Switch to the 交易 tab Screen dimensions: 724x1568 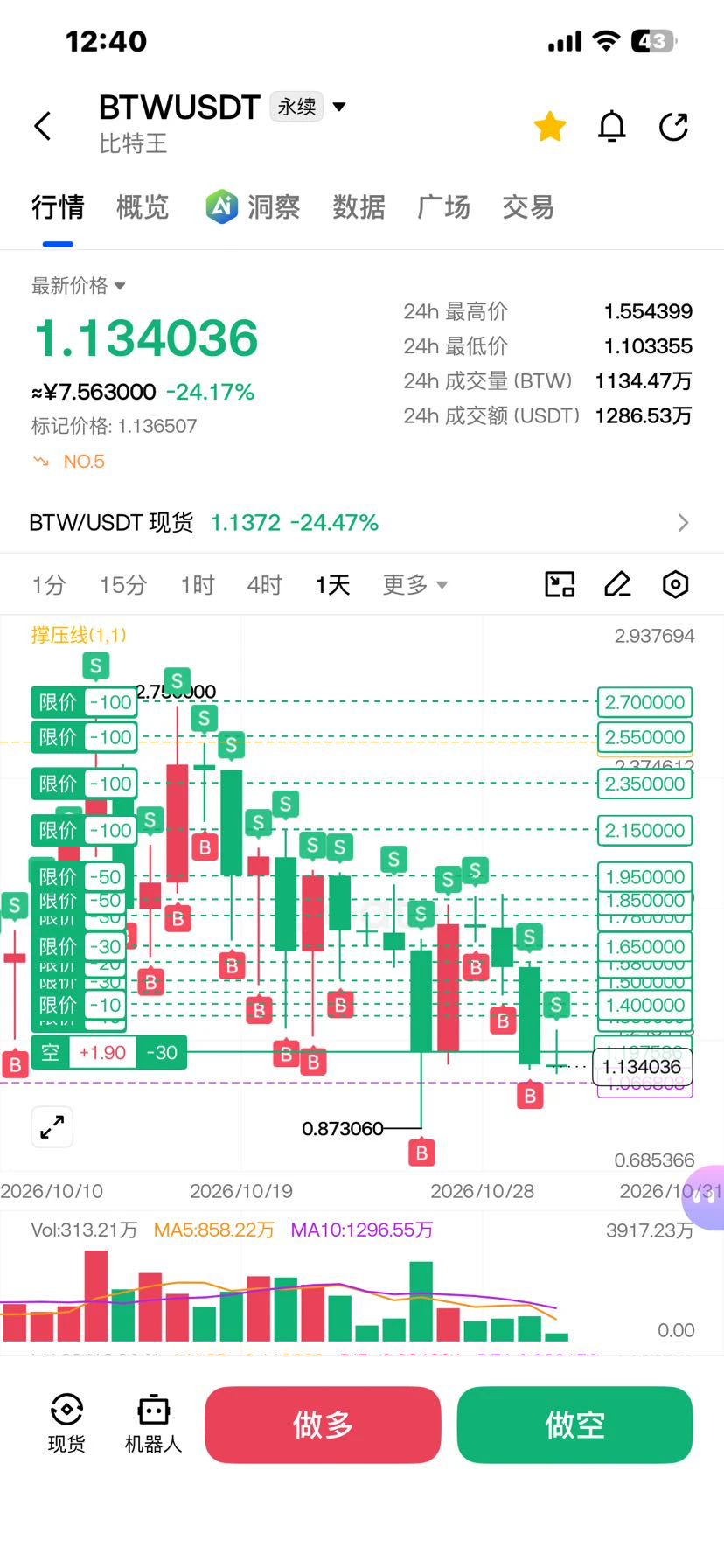[x=528, y=207]
